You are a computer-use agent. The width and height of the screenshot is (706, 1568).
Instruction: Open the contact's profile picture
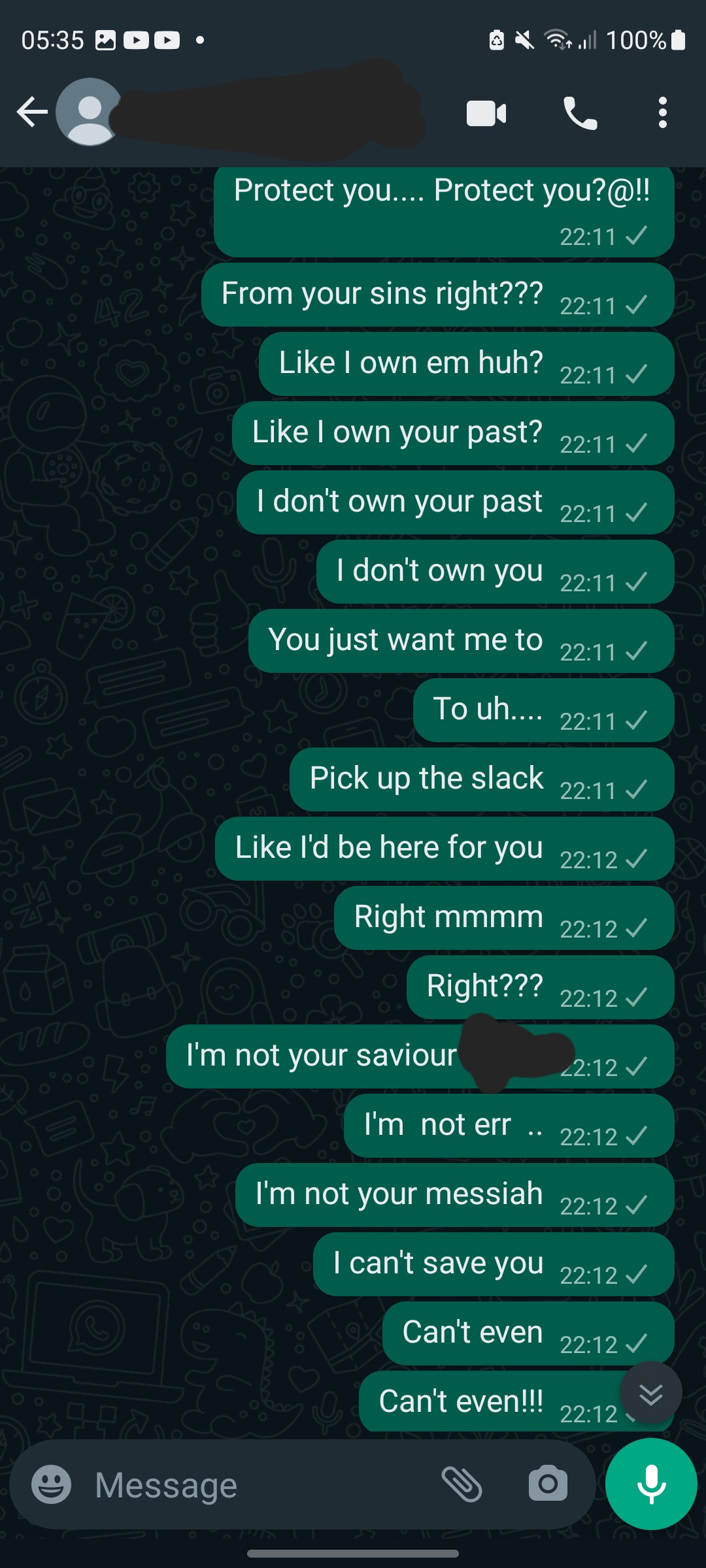coord(90,112)
